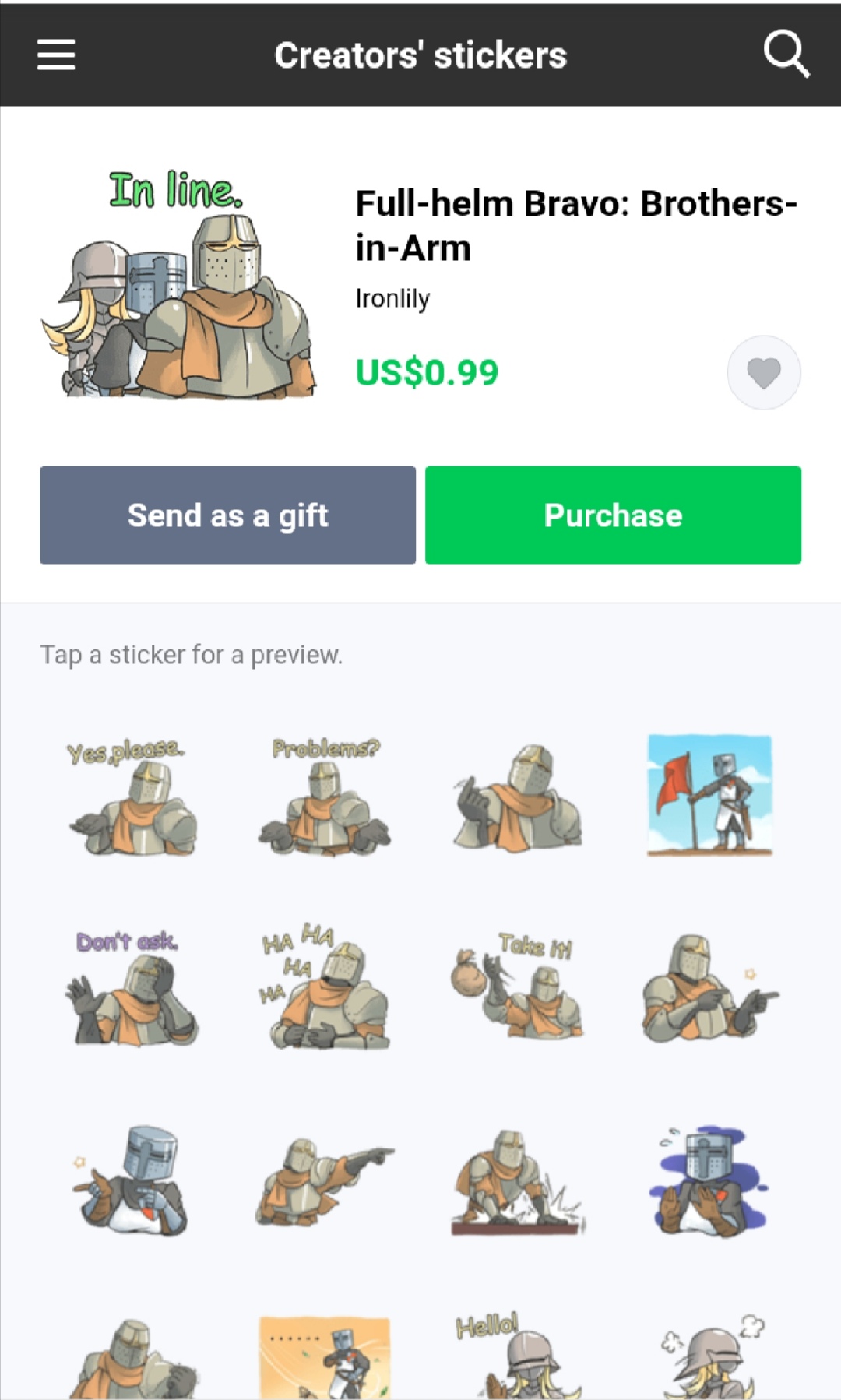
Task: Purchase the sticker pack
Action: [x=613, y=515]
